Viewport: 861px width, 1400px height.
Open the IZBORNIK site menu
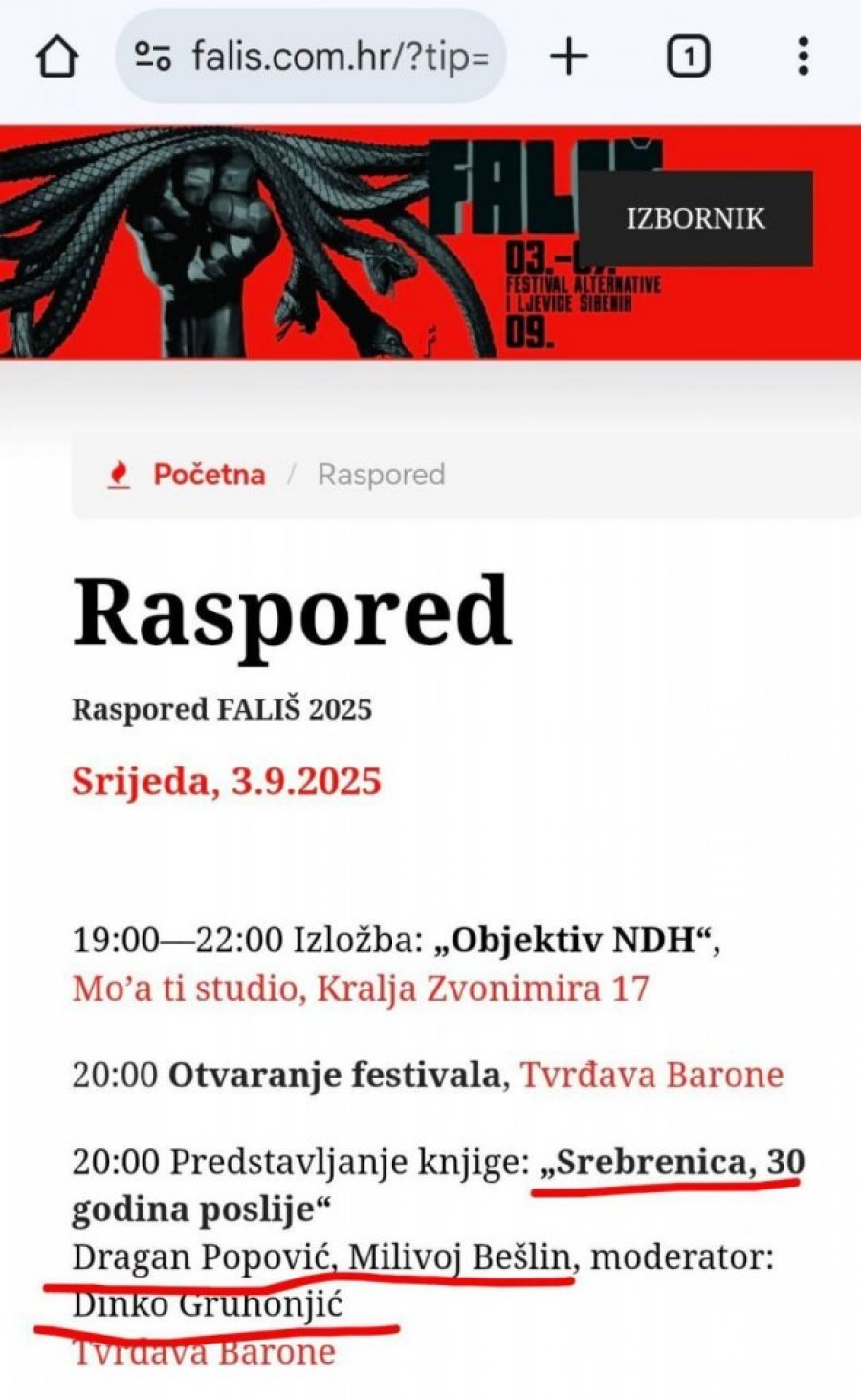(695, 218)
